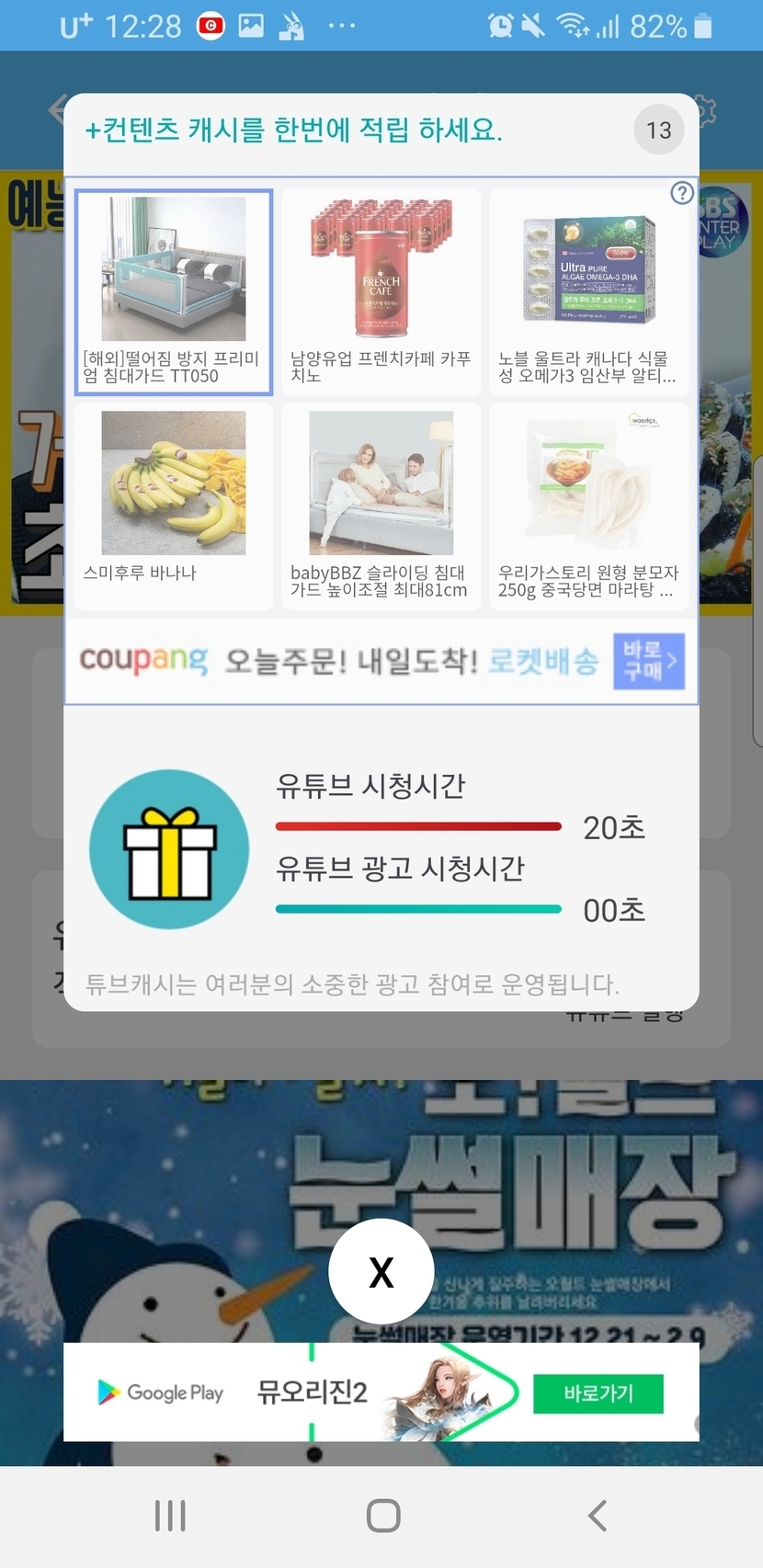Go back with the system back button
Image resolution: width=763 pixels, height=1568 pixels.
(x=598, y=1516)
